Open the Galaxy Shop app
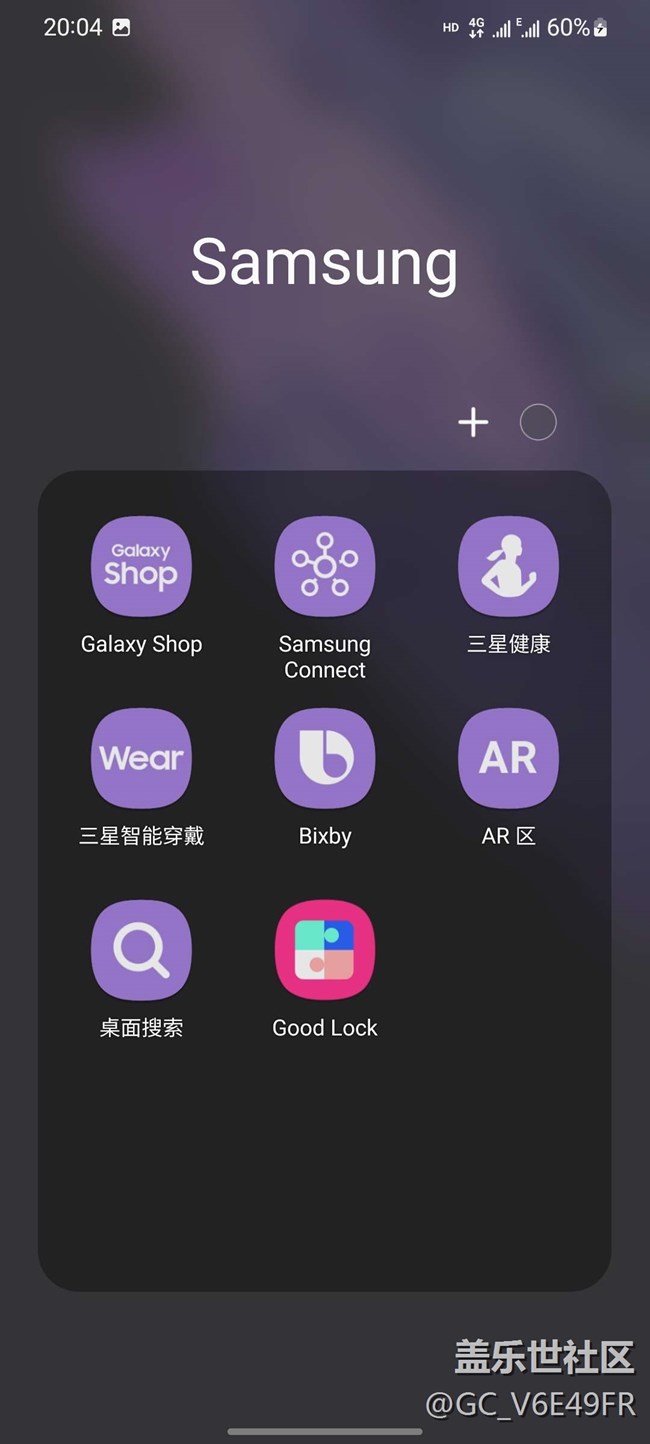 pos(141,567)
